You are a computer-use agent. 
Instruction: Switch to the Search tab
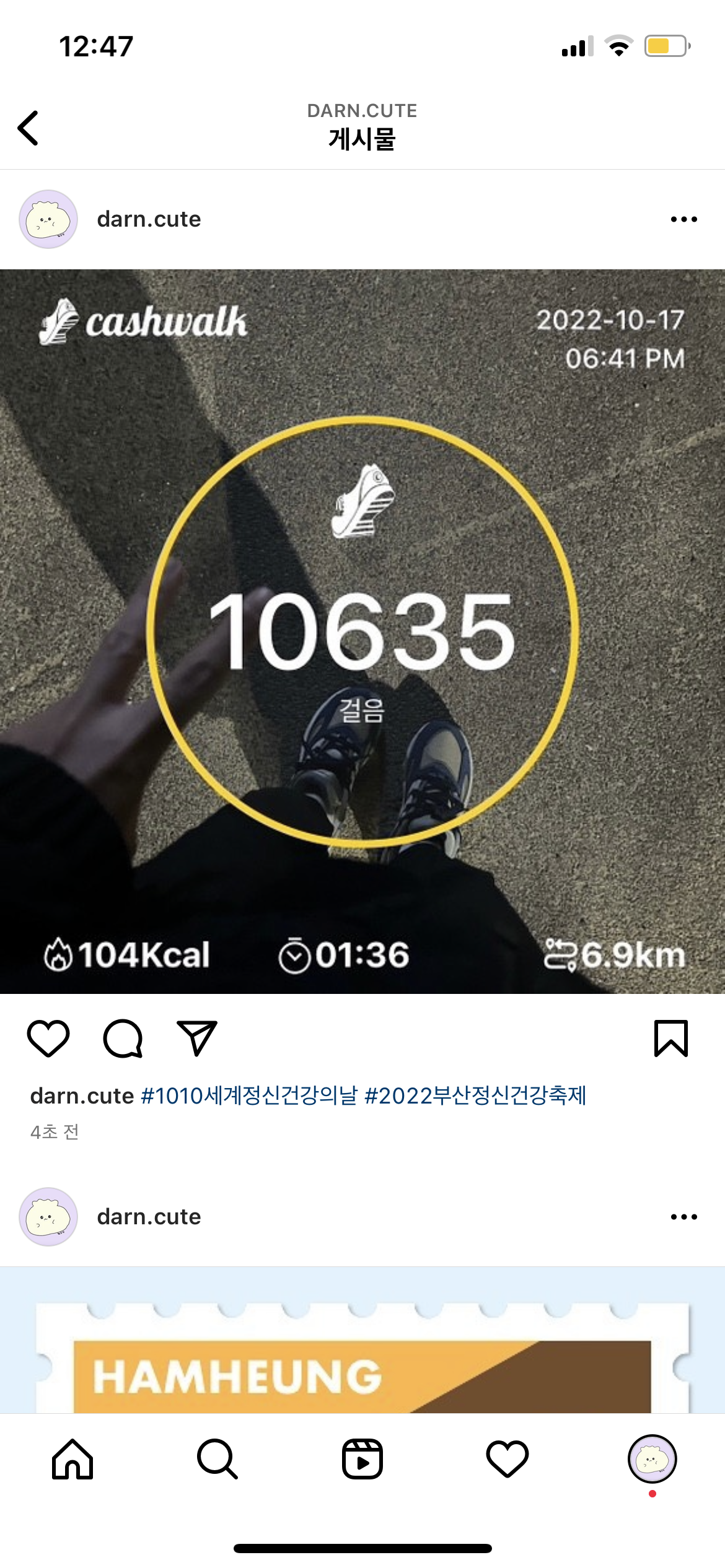[x=217, y=1459]
